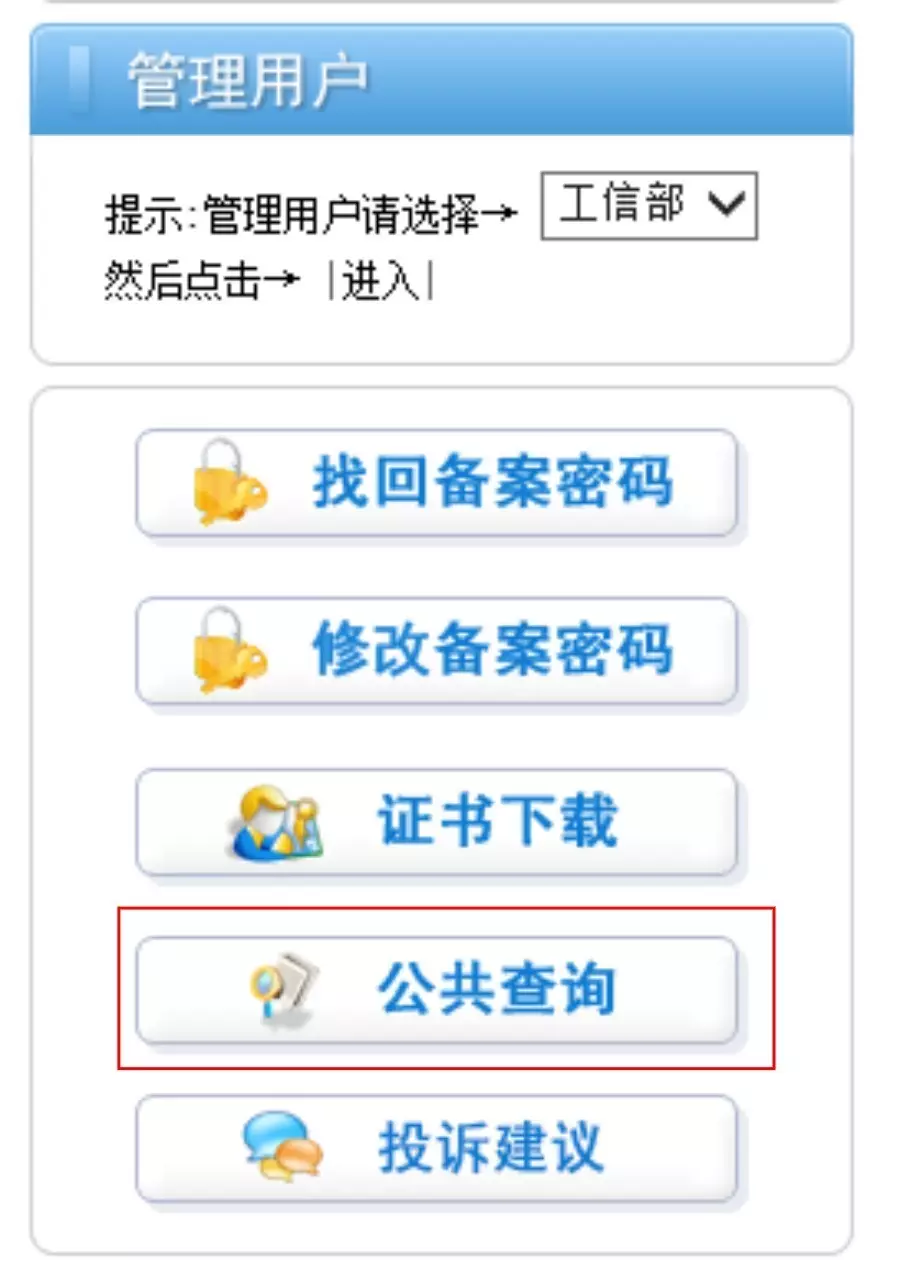
Task: Click the dropdown arrow beside 工信部
Action: coord(723,203)
